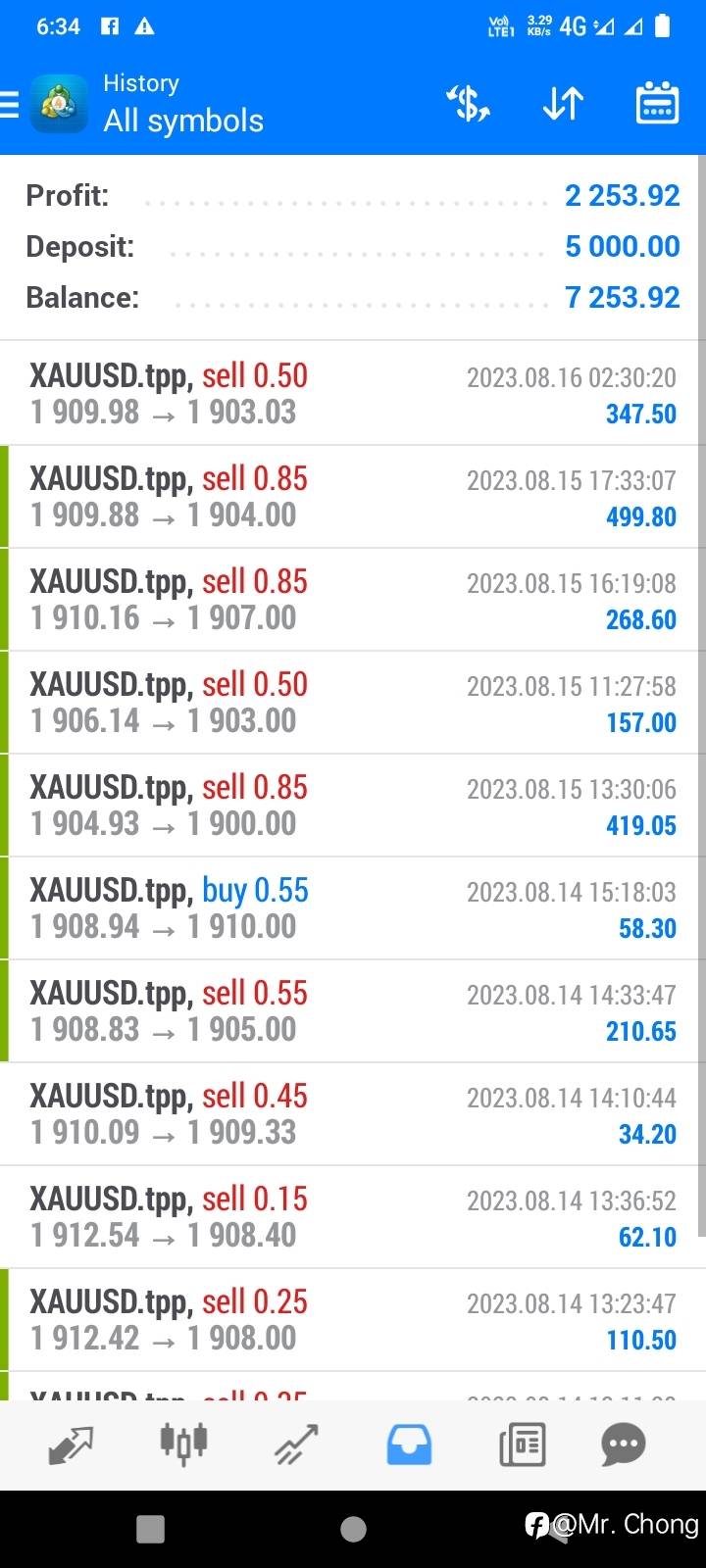Image resolution: width=706 pixels, height=1568 pixels.
Task: Select the sell 0.45 trade entry
Action: click(353, 1114)
